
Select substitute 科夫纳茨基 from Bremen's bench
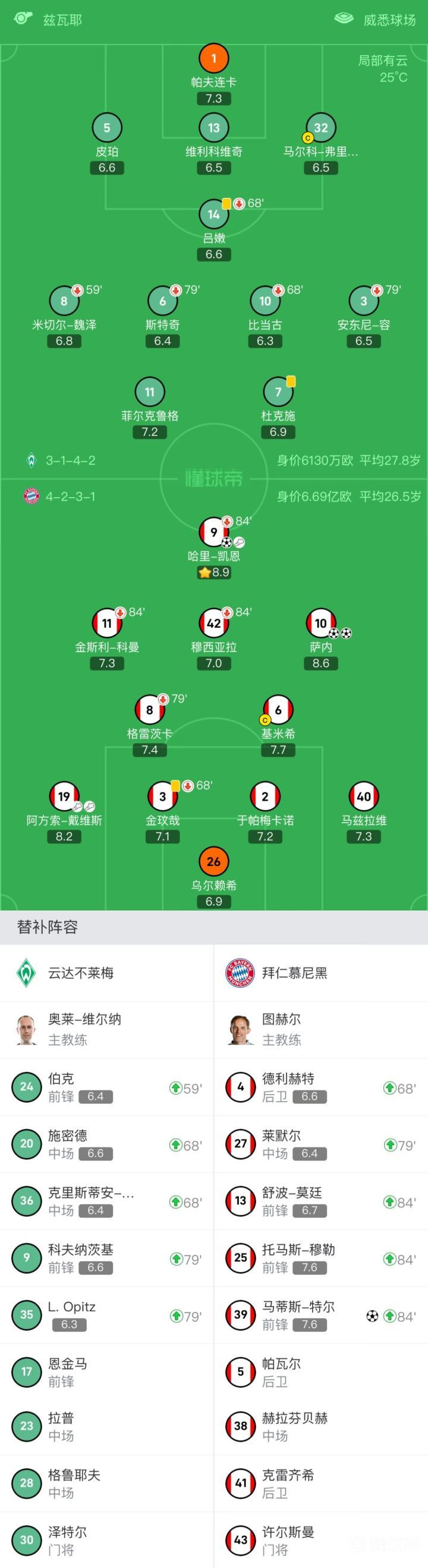point(106,1258)
